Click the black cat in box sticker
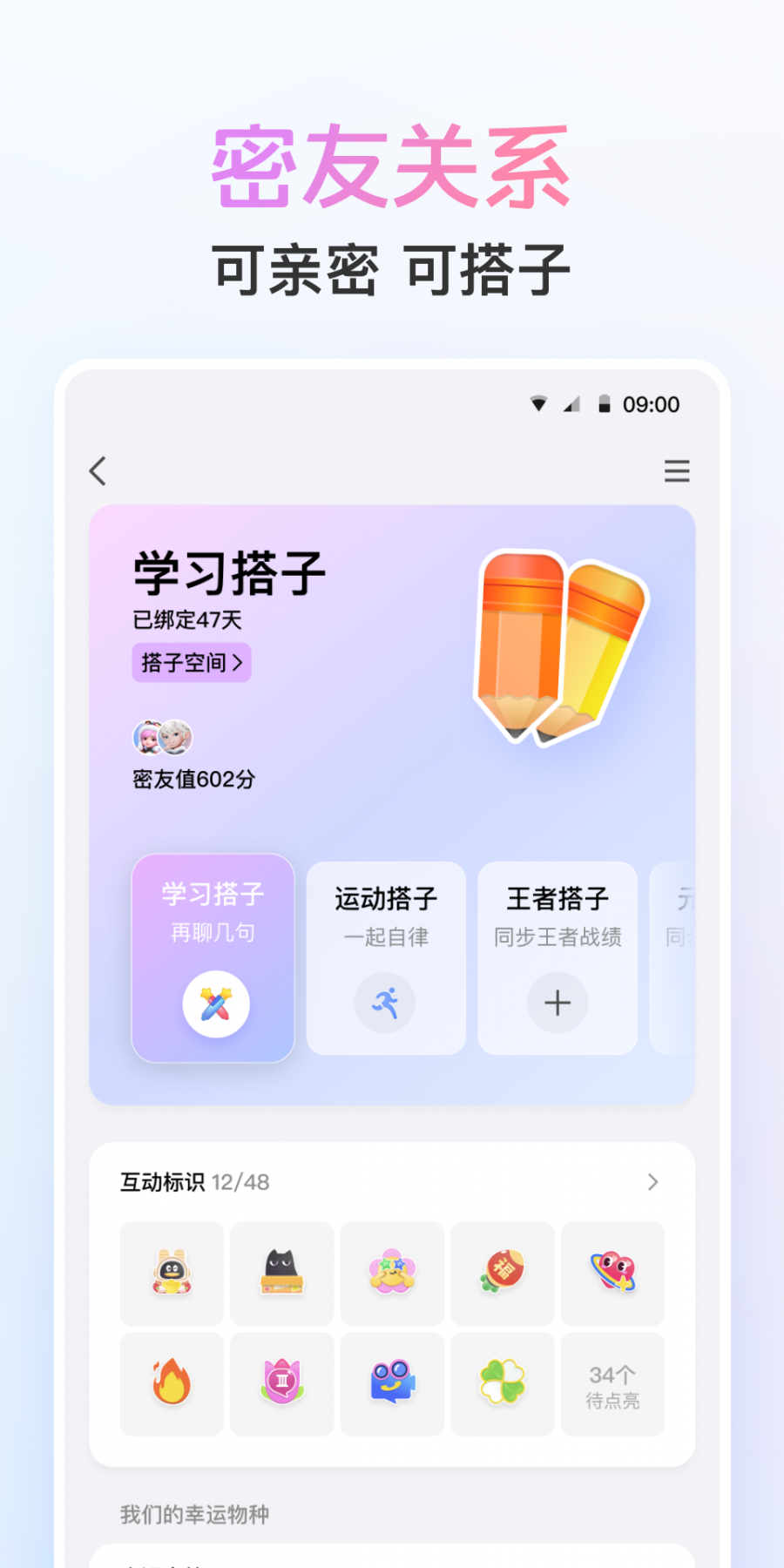Screen dimensions: 784x1568 coord(281,1274)
